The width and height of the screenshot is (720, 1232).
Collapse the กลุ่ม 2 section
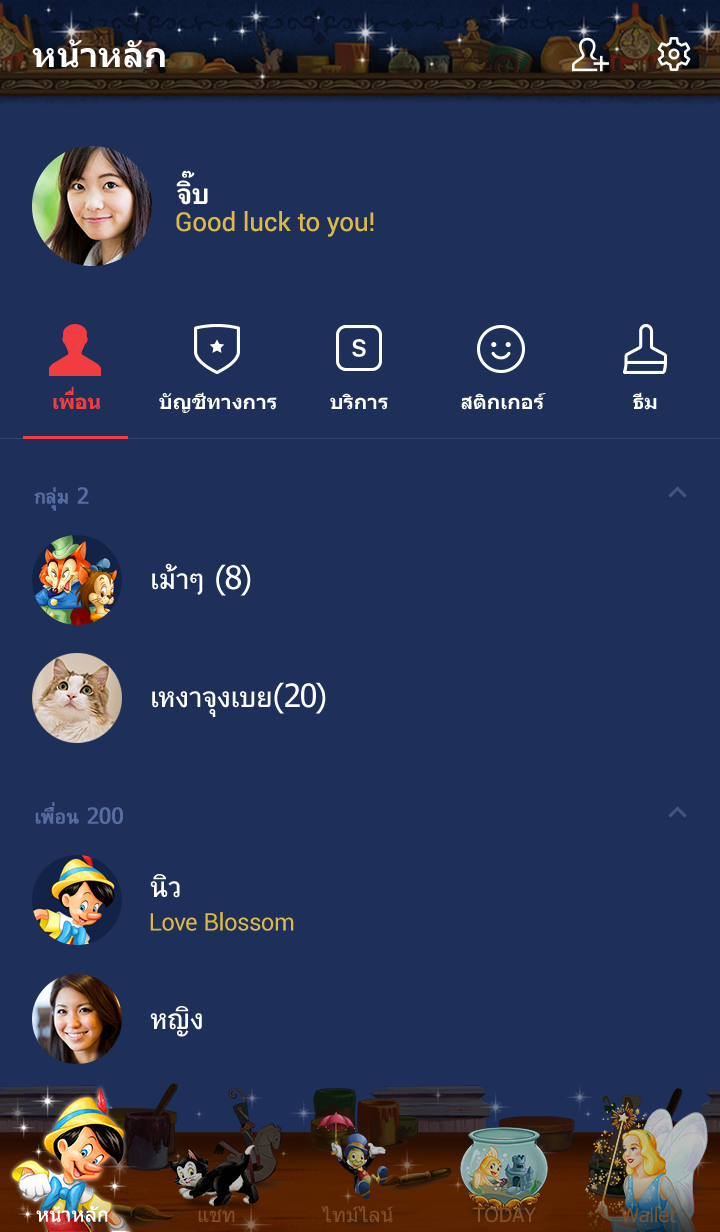(x=677, y=492)
